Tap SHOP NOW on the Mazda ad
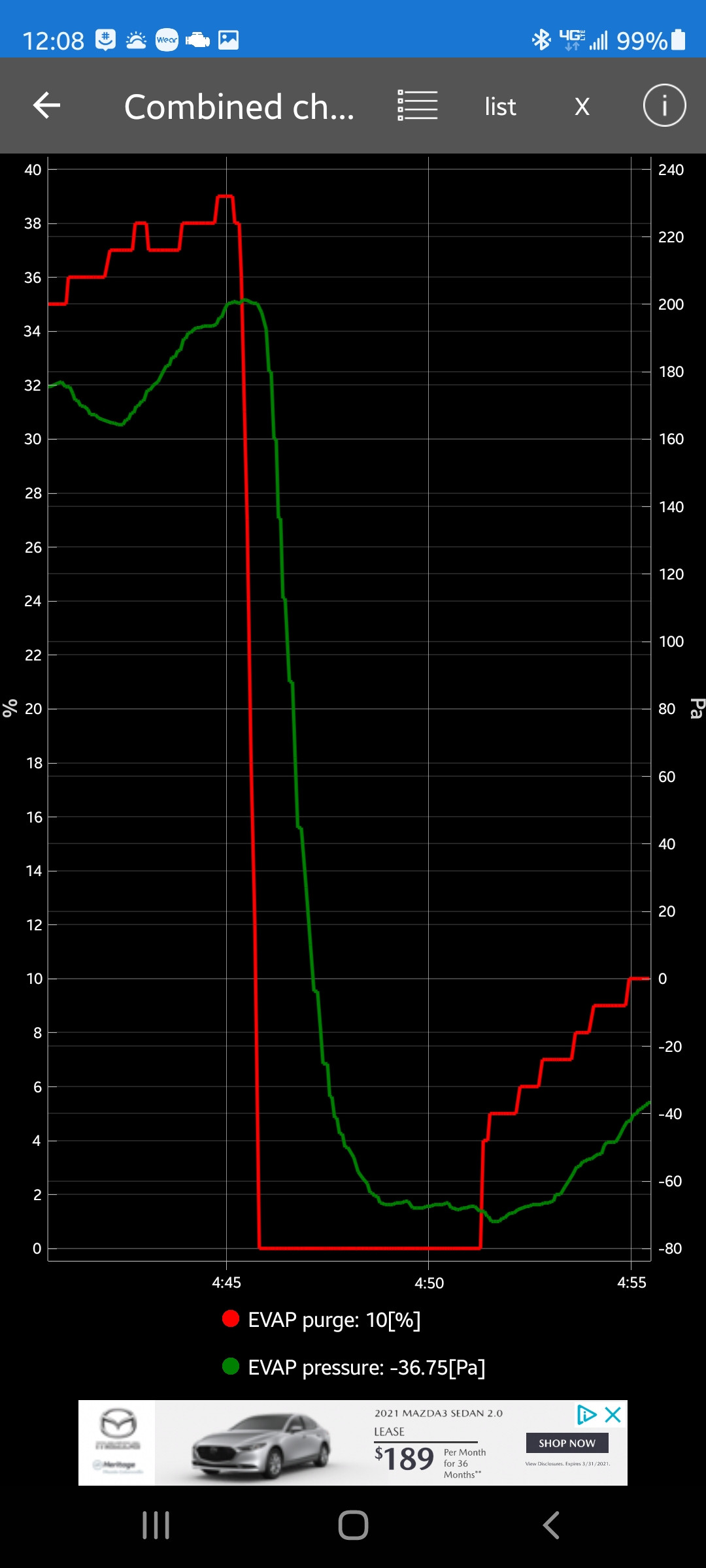The image size is (706, 1568). [567, 1443]
